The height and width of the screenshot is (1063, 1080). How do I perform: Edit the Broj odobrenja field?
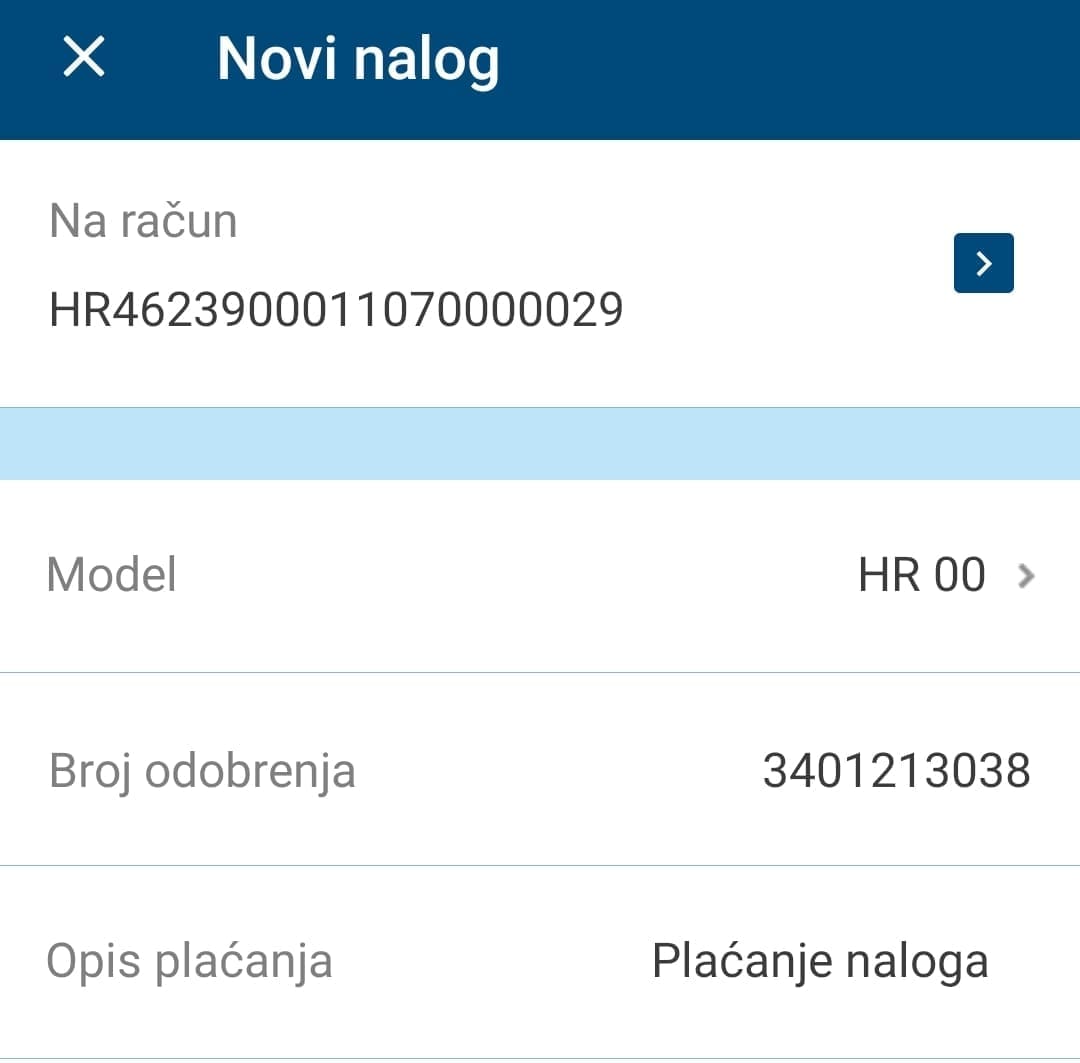click(x=895, y=771)
